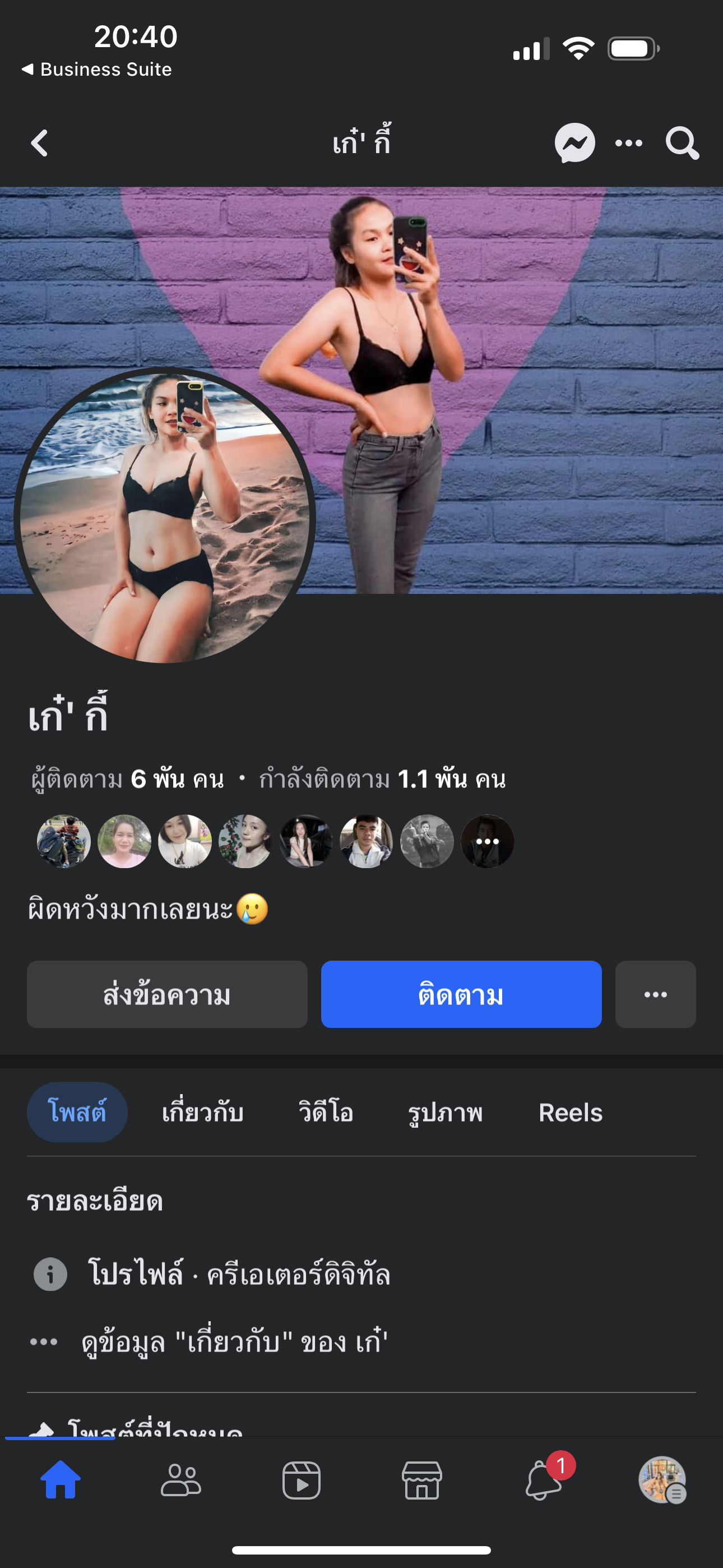Follow this profile with ติดตาม

click(461, 995)
